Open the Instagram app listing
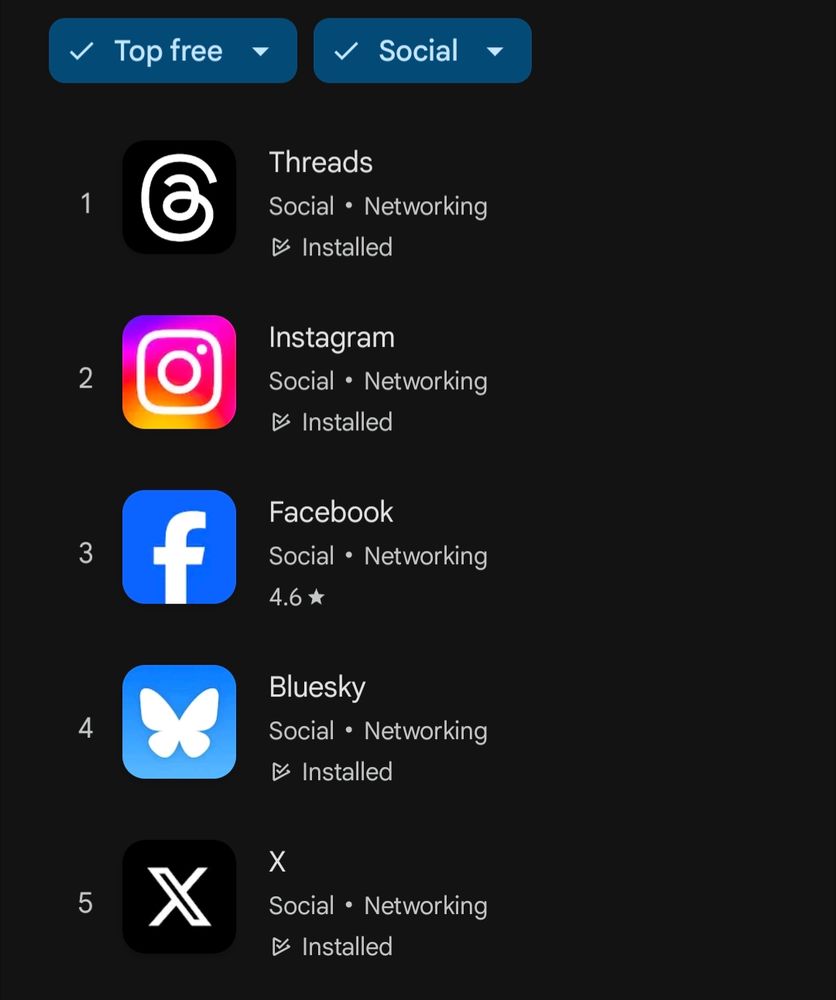This screenshot has width=836, height=1000. tap(331, 338)
